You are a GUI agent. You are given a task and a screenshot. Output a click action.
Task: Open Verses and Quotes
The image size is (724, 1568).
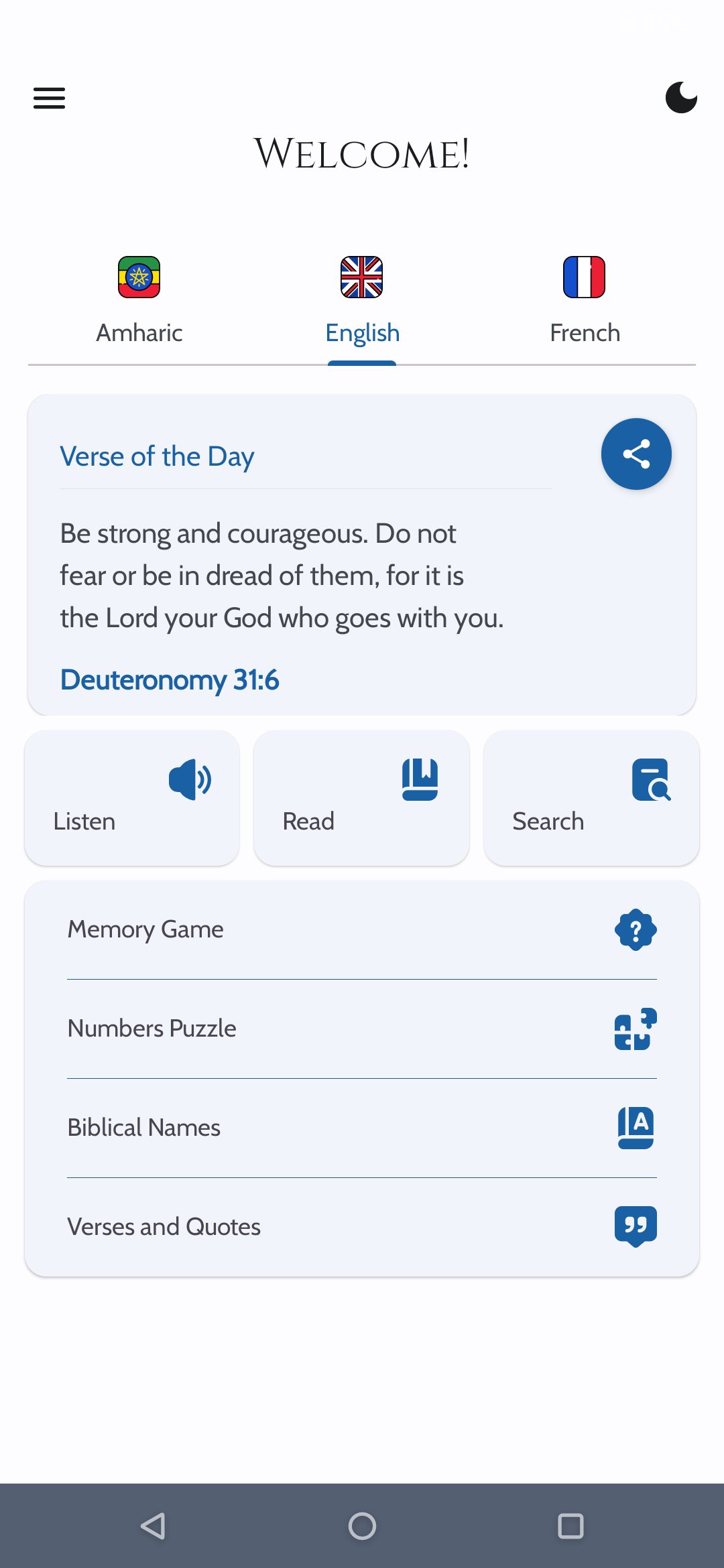(x=362, y=1227)
